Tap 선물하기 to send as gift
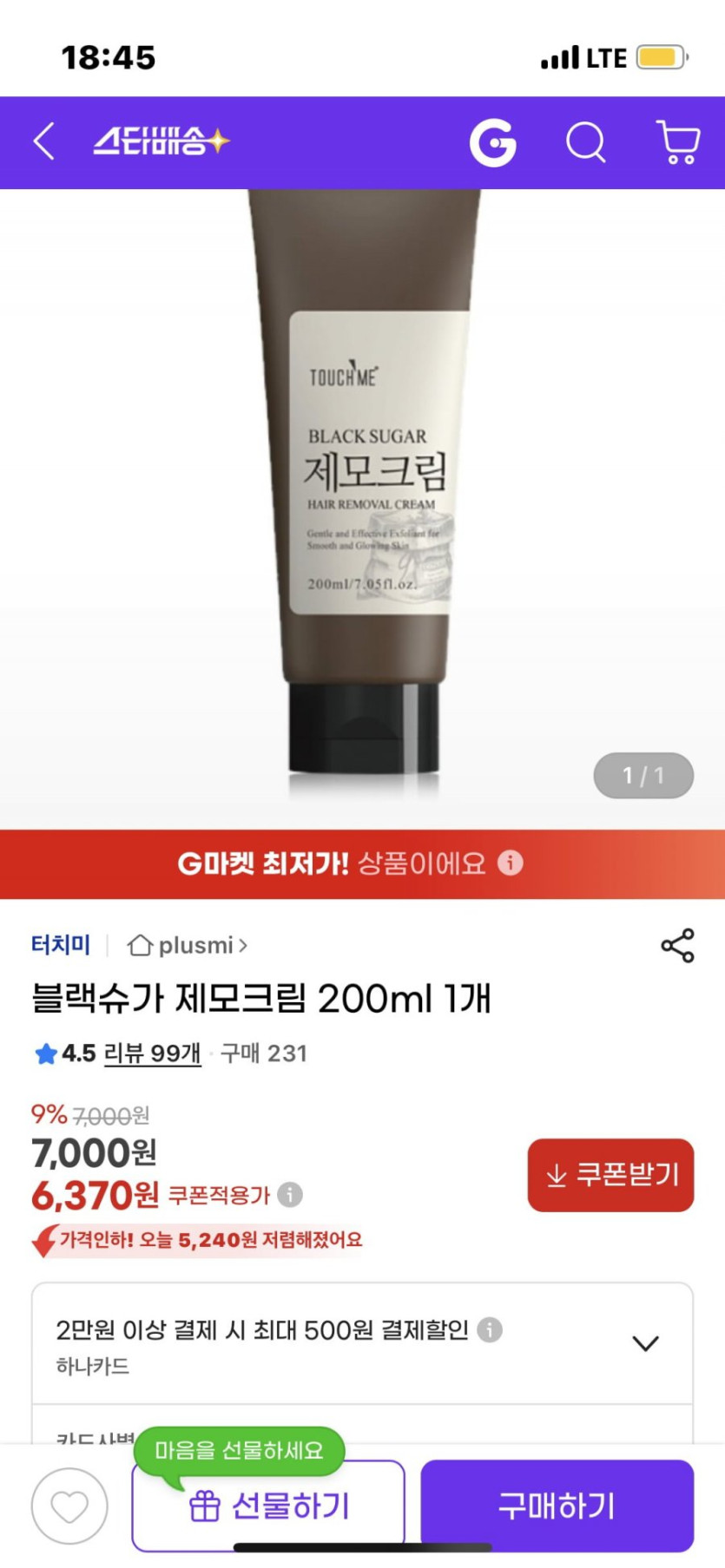The image size is (725, 1568). (268, 1506)
